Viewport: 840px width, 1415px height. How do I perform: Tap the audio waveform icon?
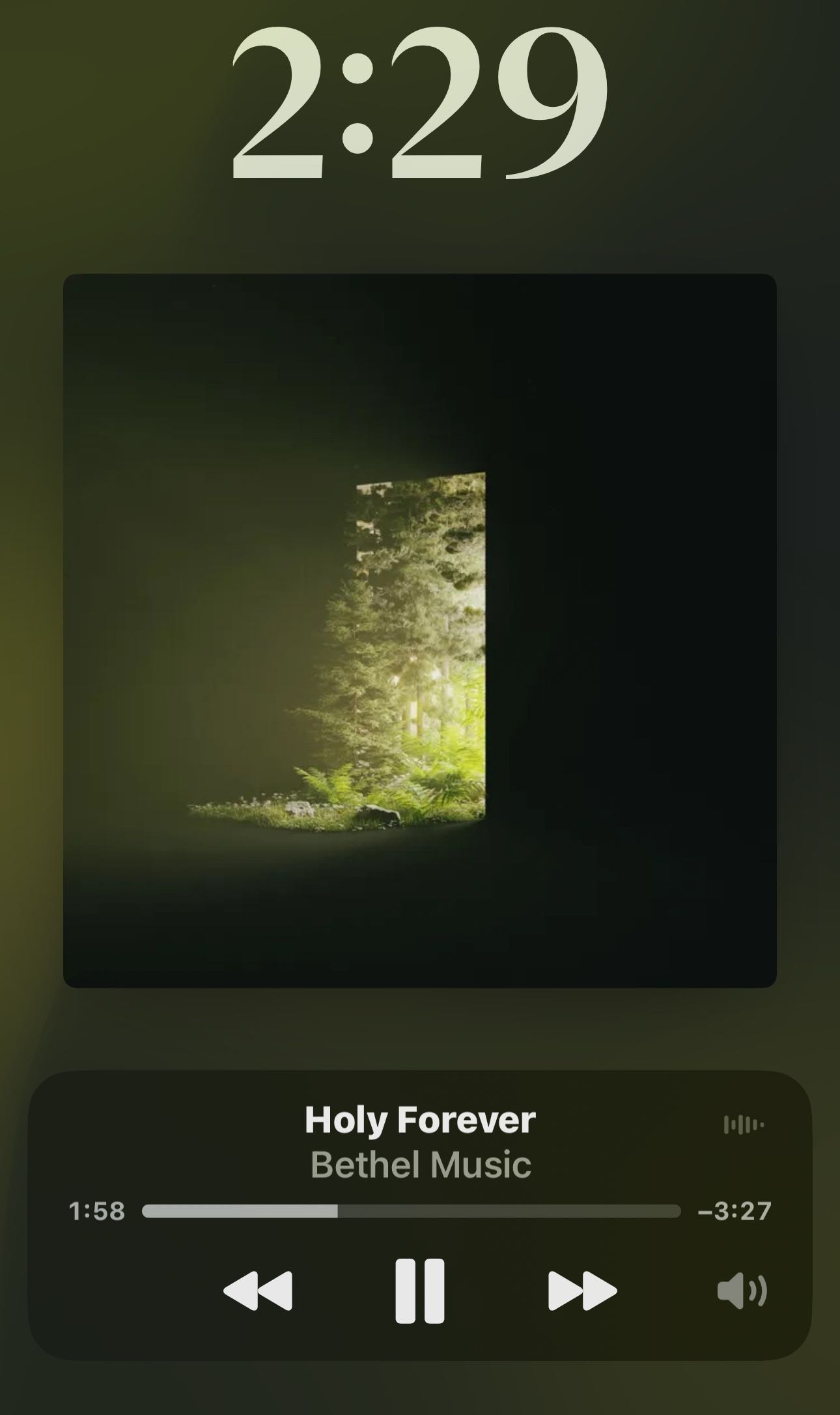tap(744, 1124)
